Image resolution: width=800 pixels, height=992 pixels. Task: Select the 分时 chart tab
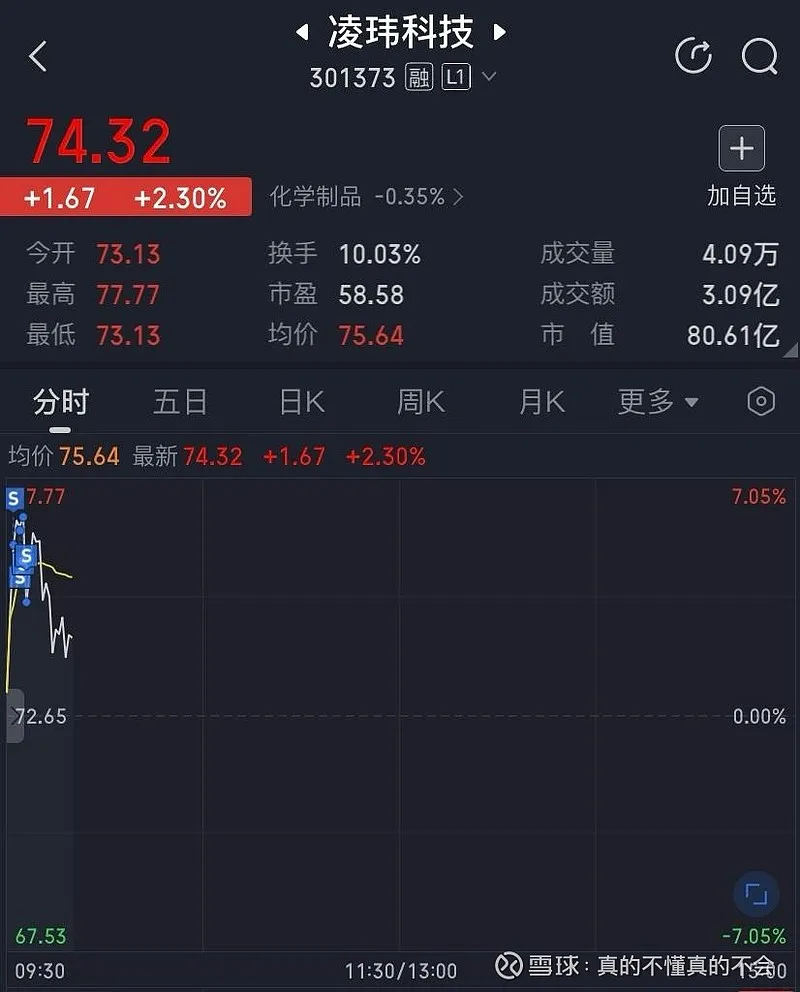coord(61,402)
